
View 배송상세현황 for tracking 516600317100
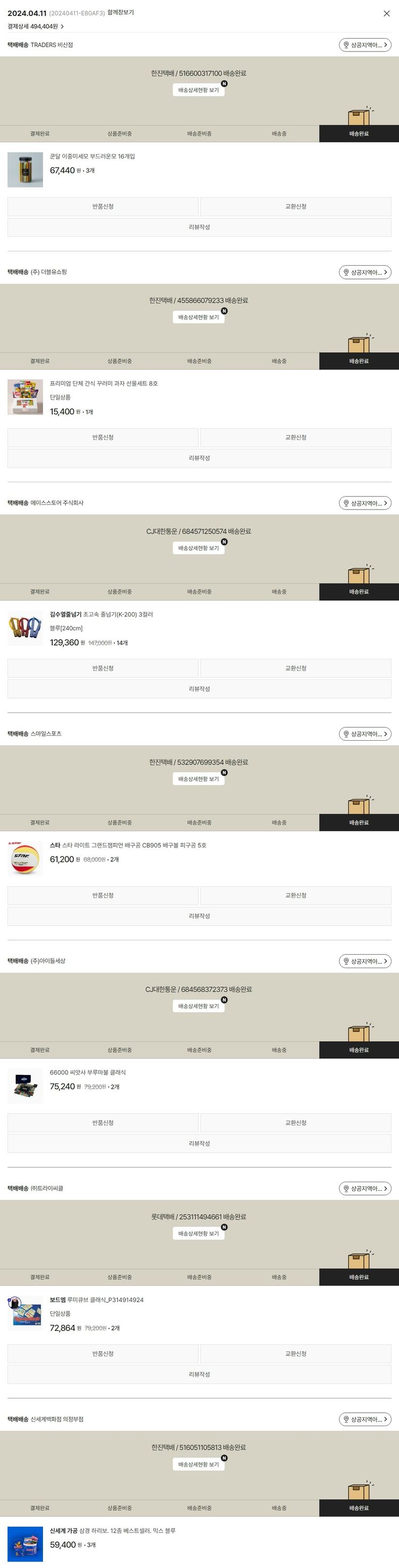click(x=198, y=90)
